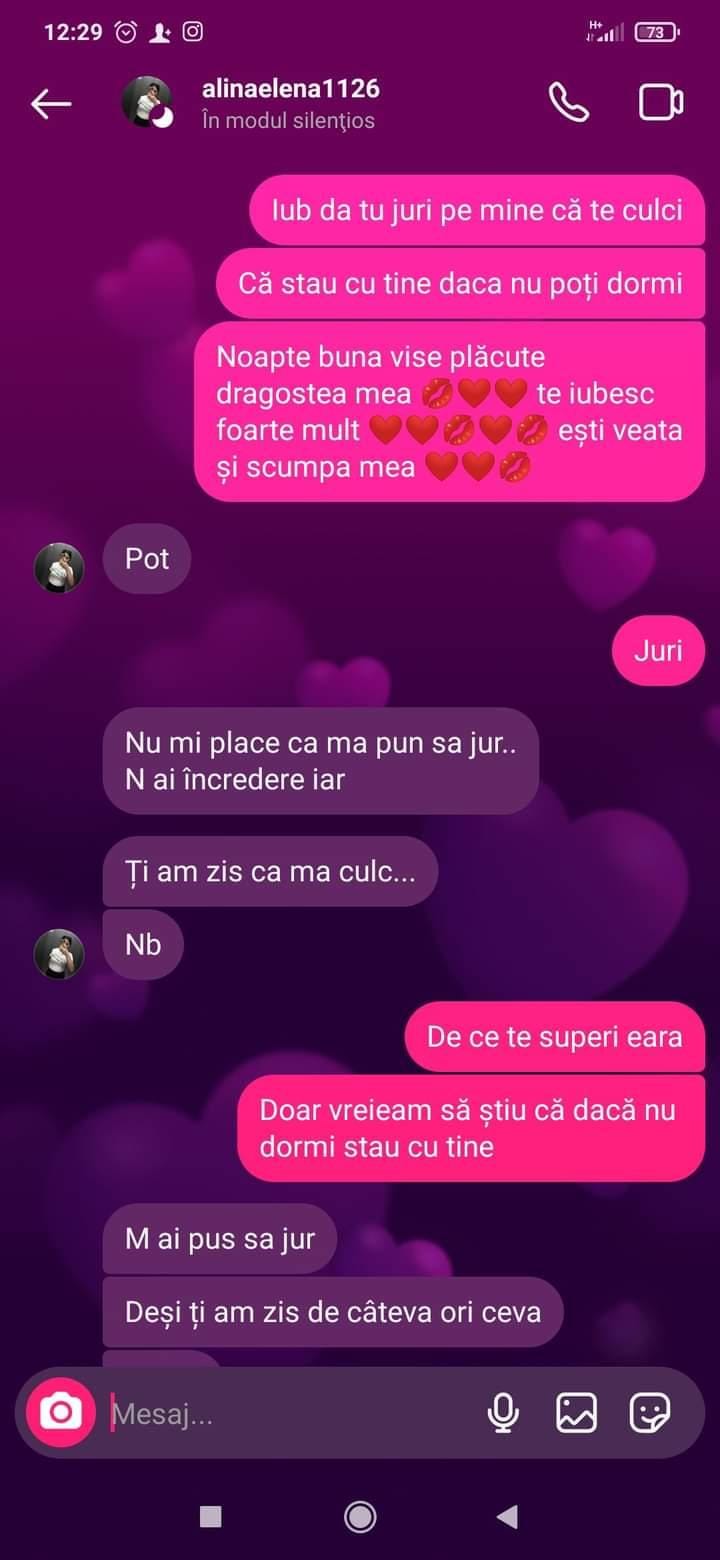Open the camera from the message bar
The width and height of the screenshot is (720, 1560).
pyautogui.click(x=61, y=1412)
